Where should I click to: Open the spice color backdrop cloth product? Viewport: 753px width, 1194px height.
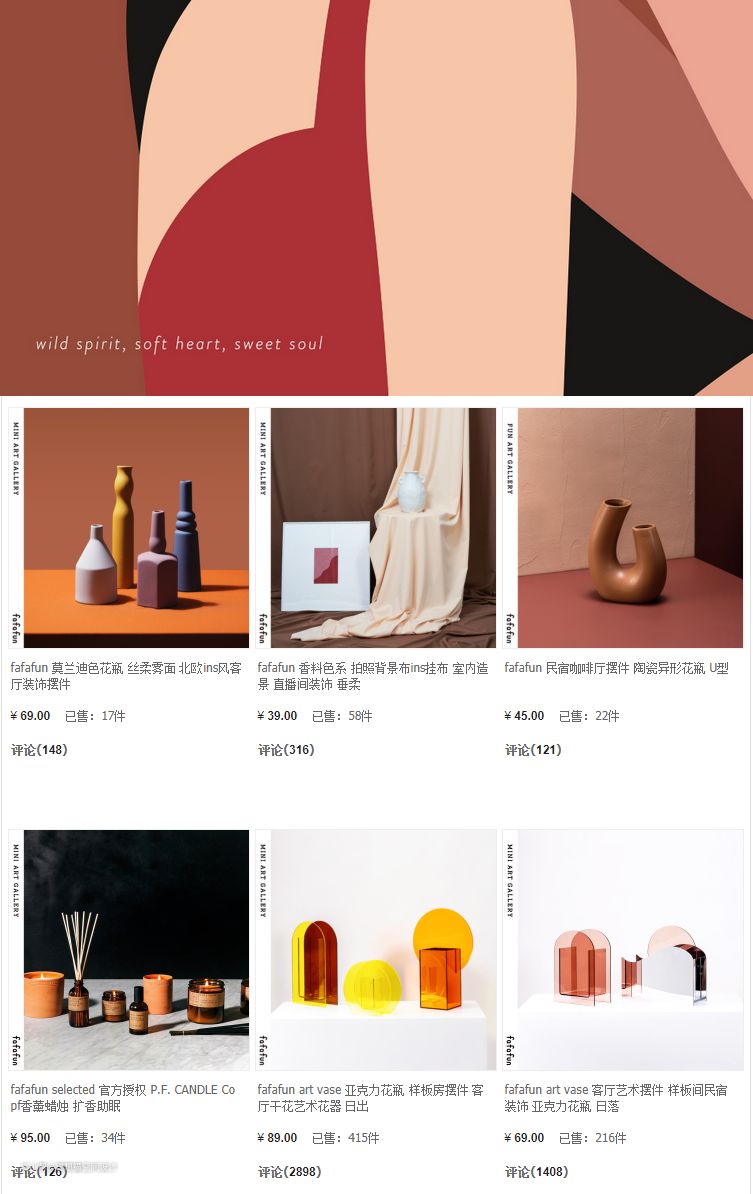(376, 527)
